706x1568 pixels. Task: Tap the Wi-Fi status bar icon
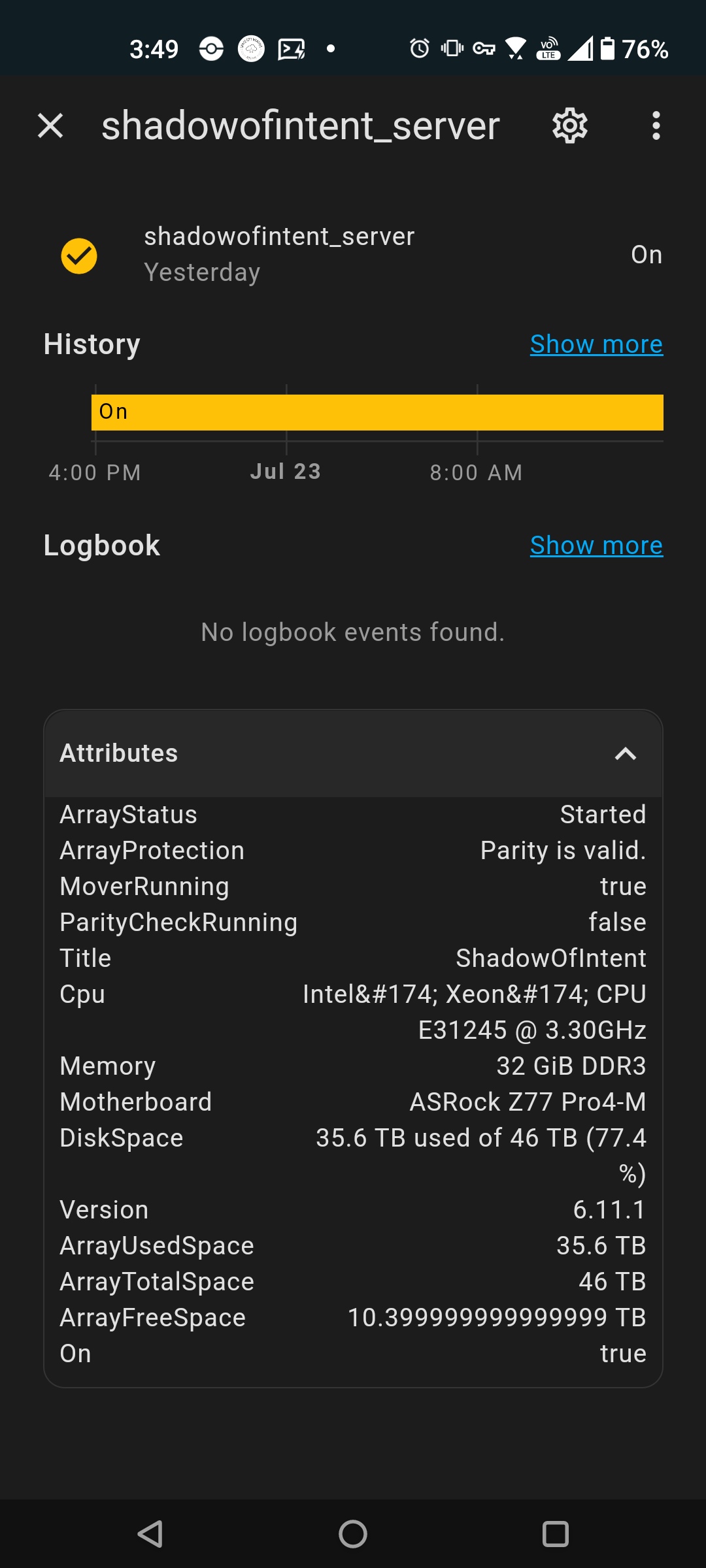[516, 48]
